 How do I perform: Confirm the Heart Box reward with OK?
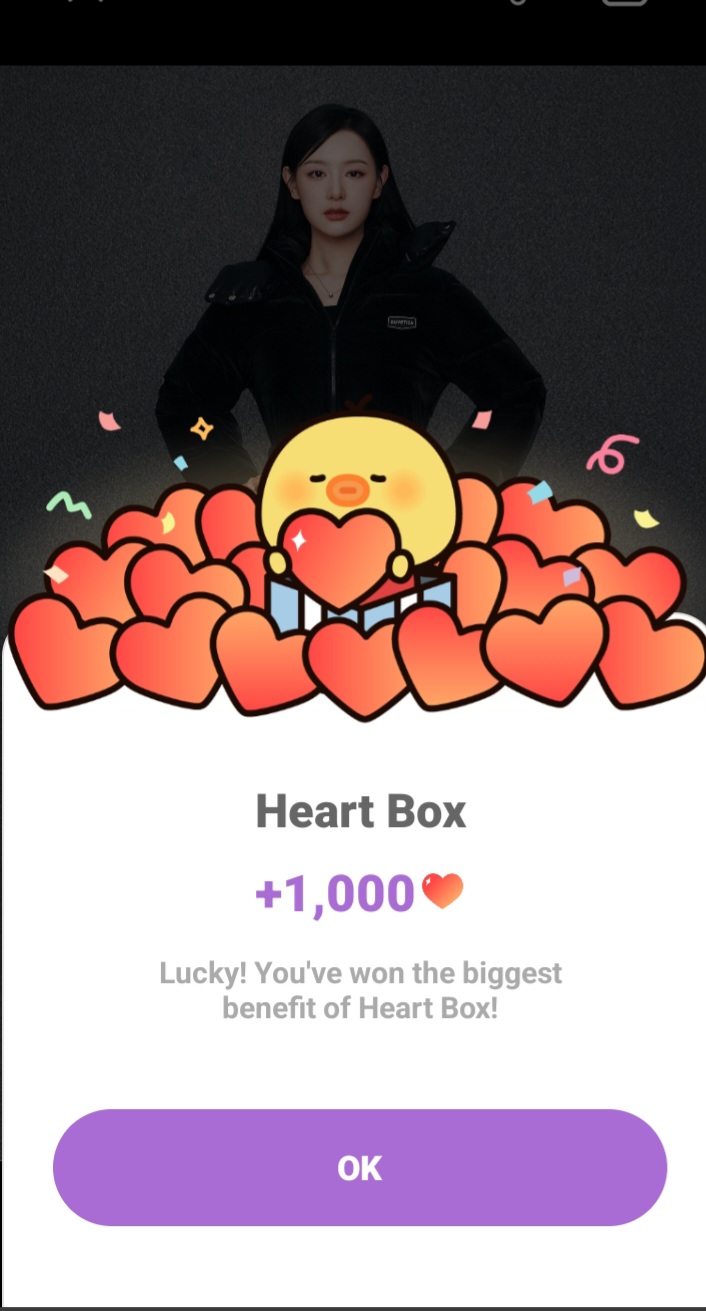tap(359, 1167)
